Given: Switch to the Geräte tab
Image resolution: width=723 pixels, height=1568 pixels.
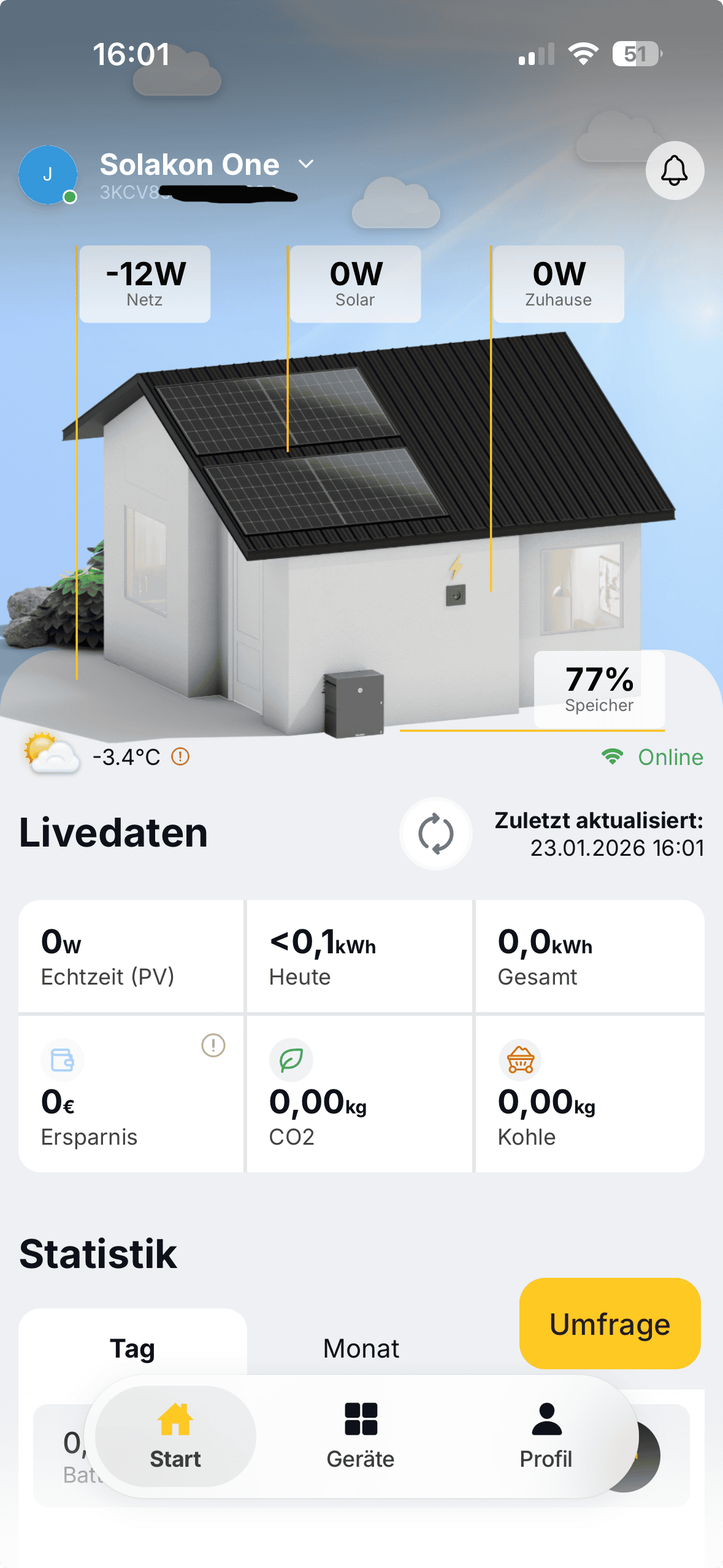Looking at the screenshot, I should pyautogui.click(x=361, y=1435).
